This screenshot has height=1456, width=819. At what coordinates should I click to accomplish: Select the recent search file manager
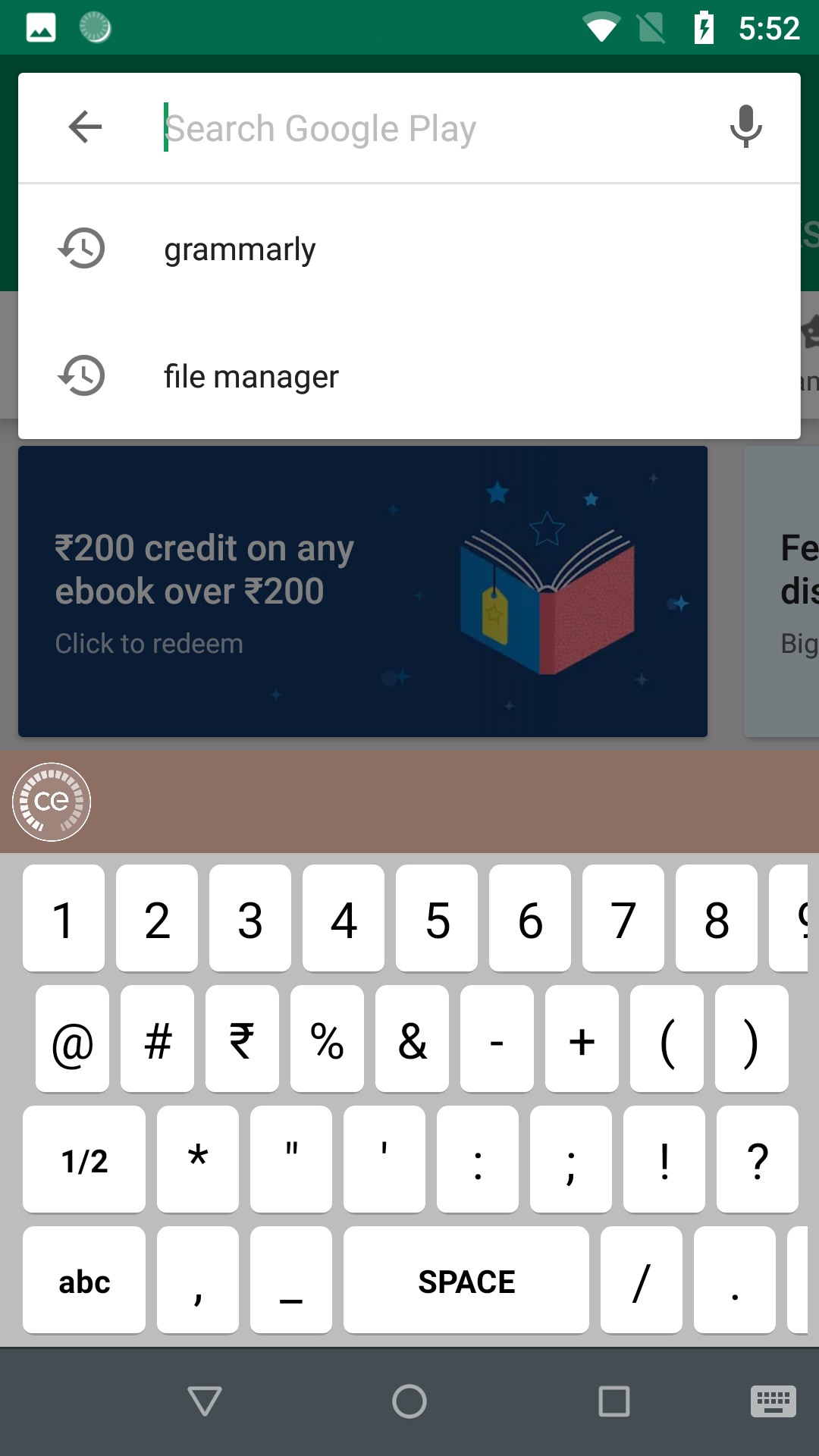pos(409,376)
